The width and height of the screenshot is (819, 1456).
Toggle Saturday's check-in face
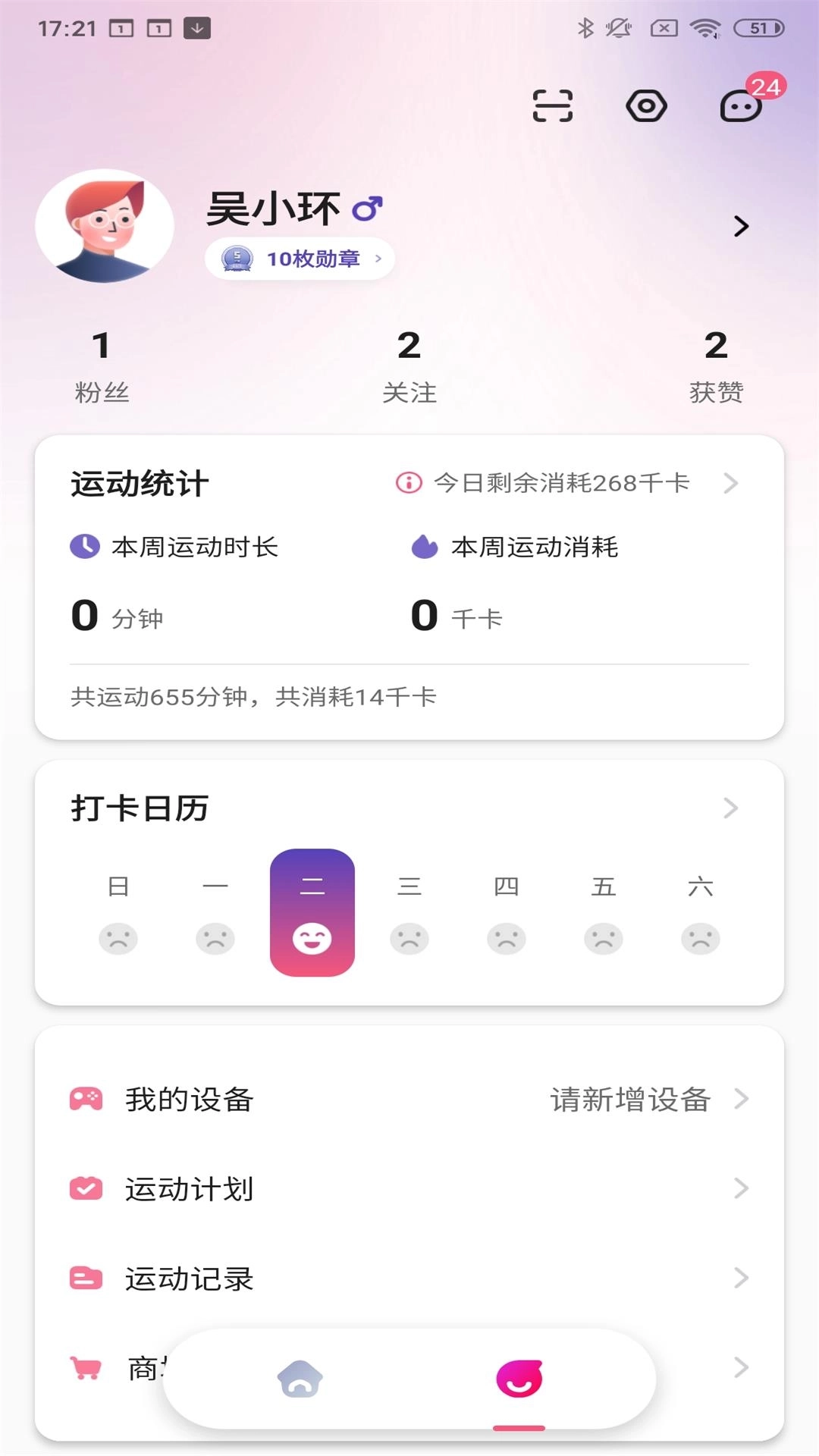pyautogui.click(x=701, y=938)
